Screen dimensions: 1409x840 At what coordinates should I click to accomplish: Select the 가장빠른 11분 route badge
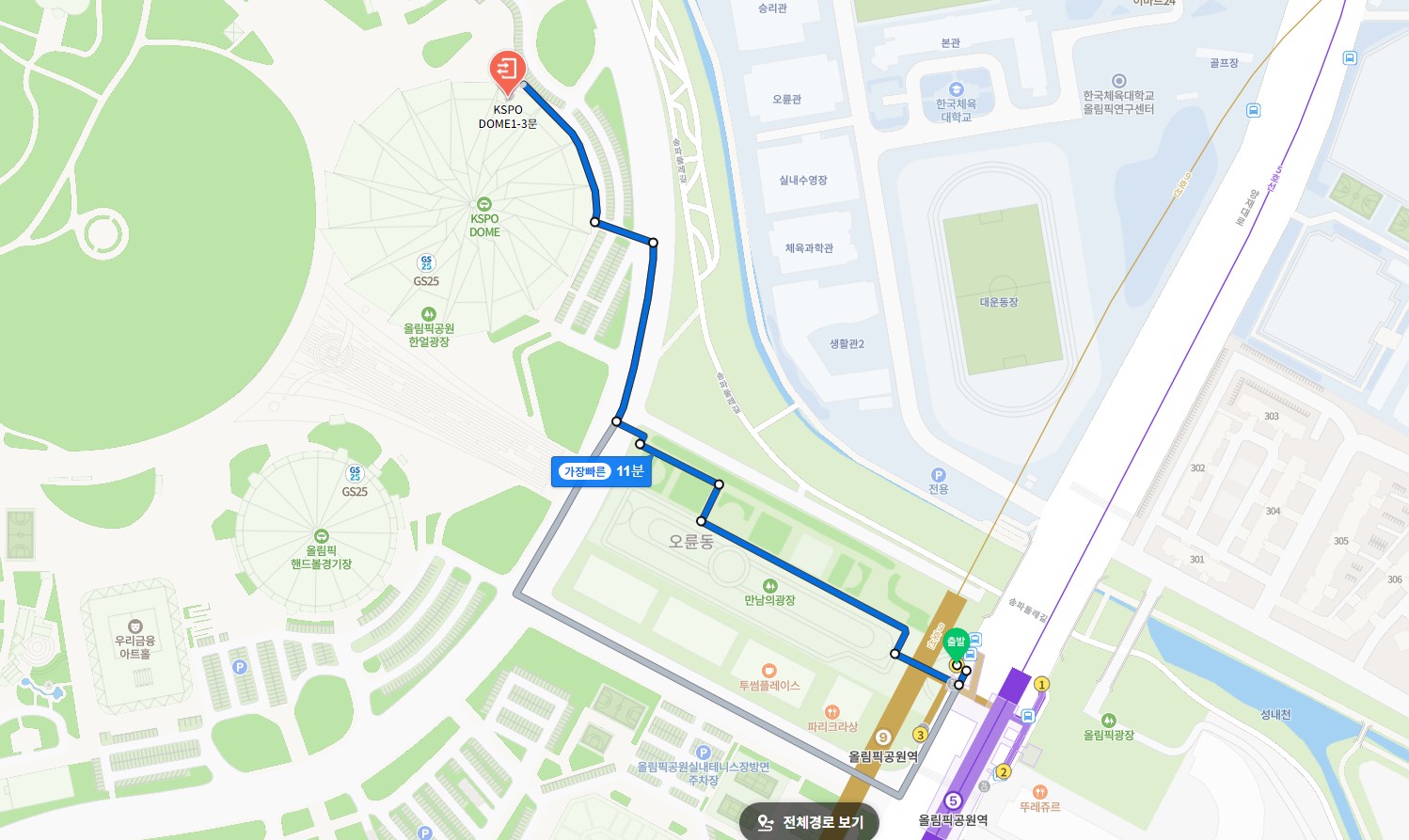click(601, 471)
